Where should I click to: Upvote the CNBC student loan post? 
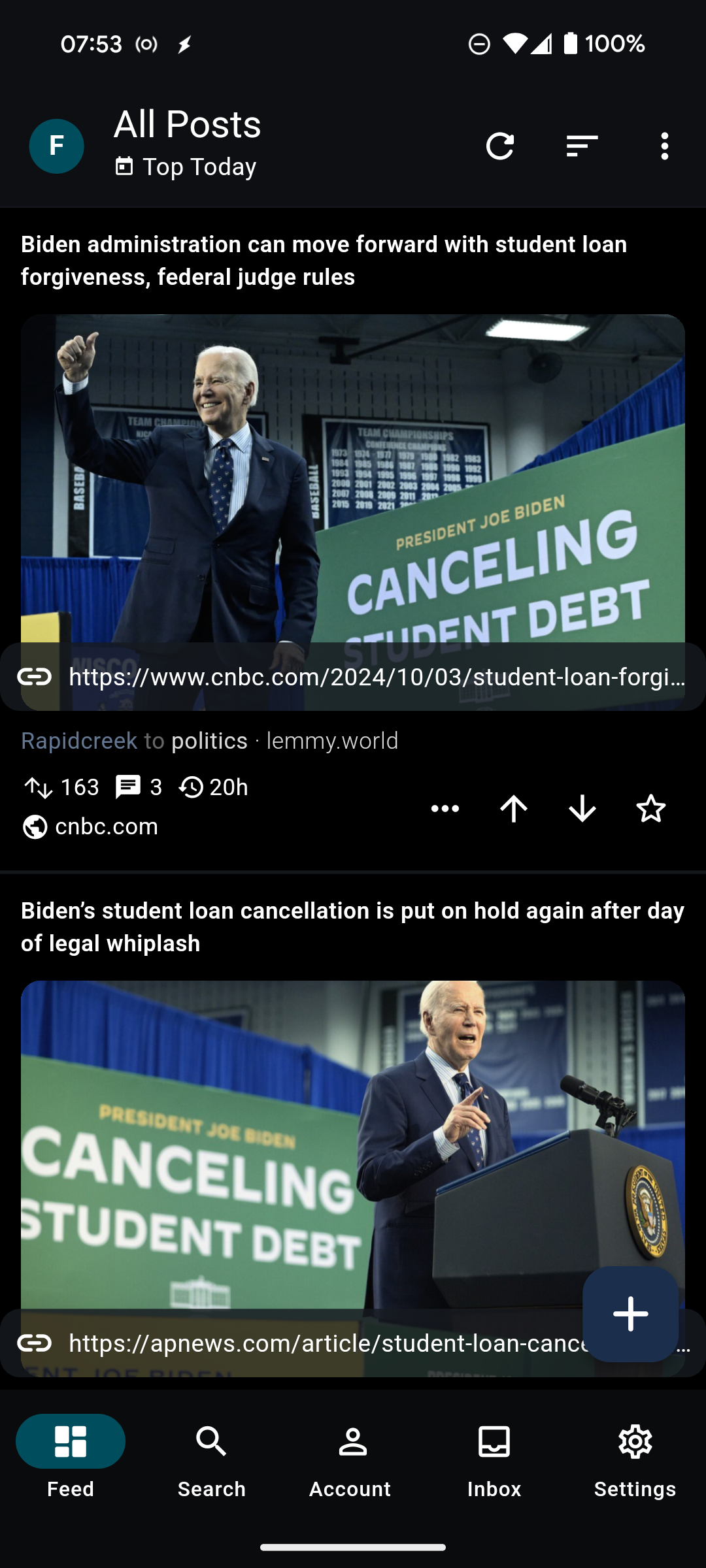[514, 809]
